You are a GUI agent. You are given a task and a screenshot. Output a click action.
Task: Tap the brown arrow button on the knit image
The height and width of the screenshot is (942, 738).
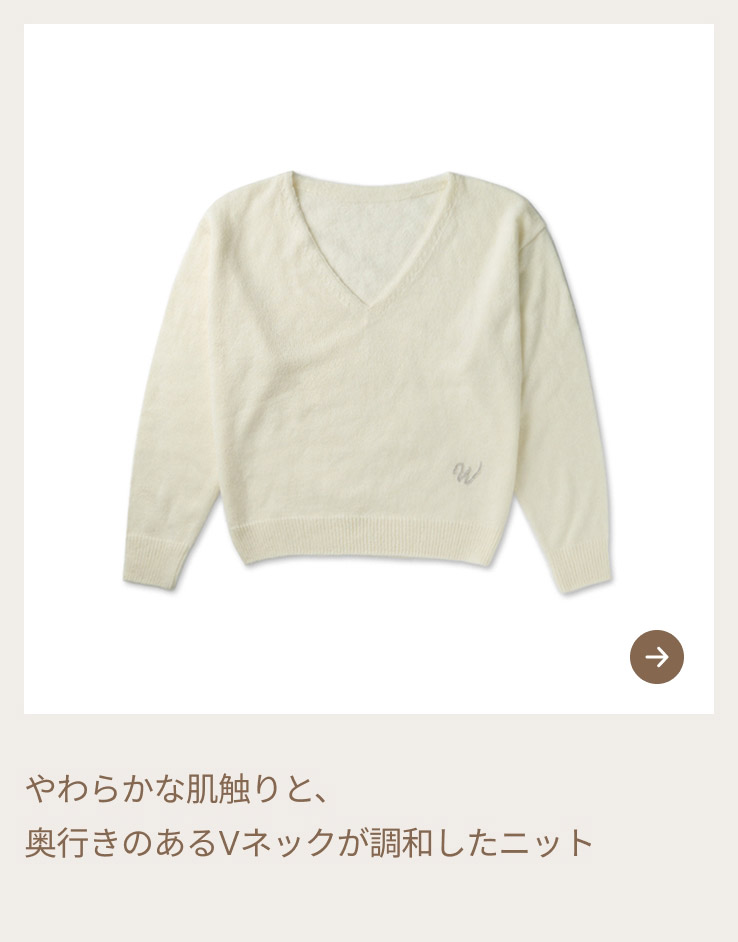(x=657, y=657)
